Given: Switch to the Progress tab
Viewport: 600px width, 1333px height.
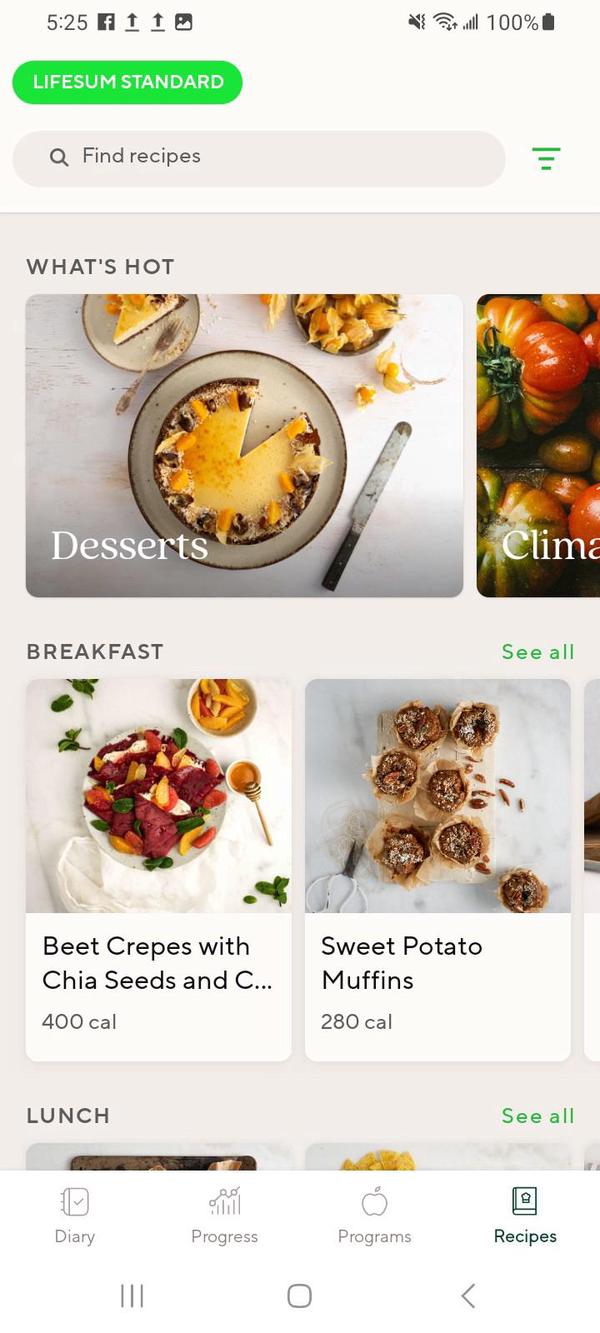Looking at the screenshot, I should coord(224,1215).
